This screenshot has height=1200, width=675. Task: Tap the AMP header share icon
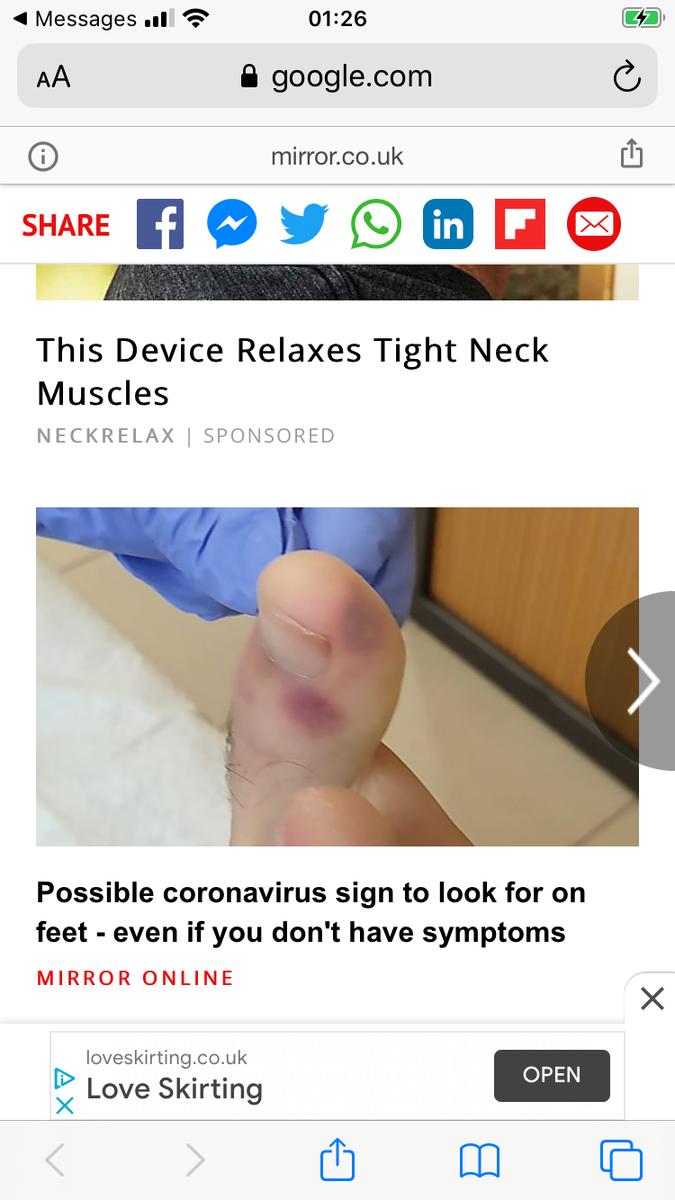point(631,154)
